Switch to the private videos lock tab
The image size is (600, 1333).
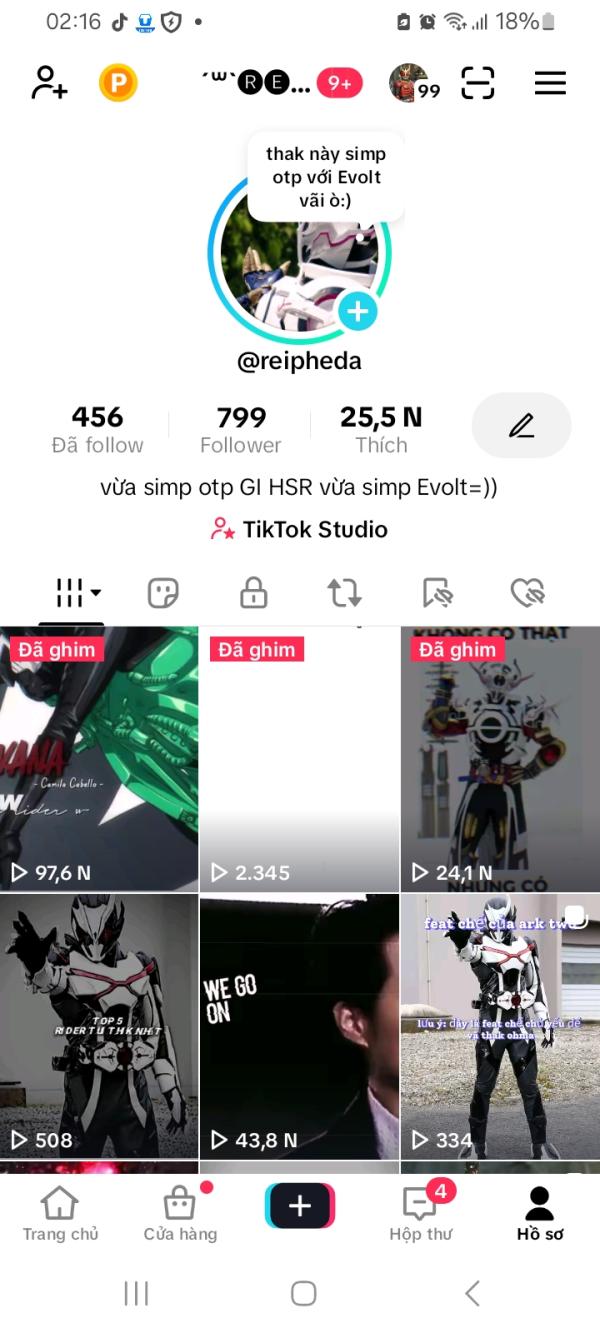[x=253, y=593]
